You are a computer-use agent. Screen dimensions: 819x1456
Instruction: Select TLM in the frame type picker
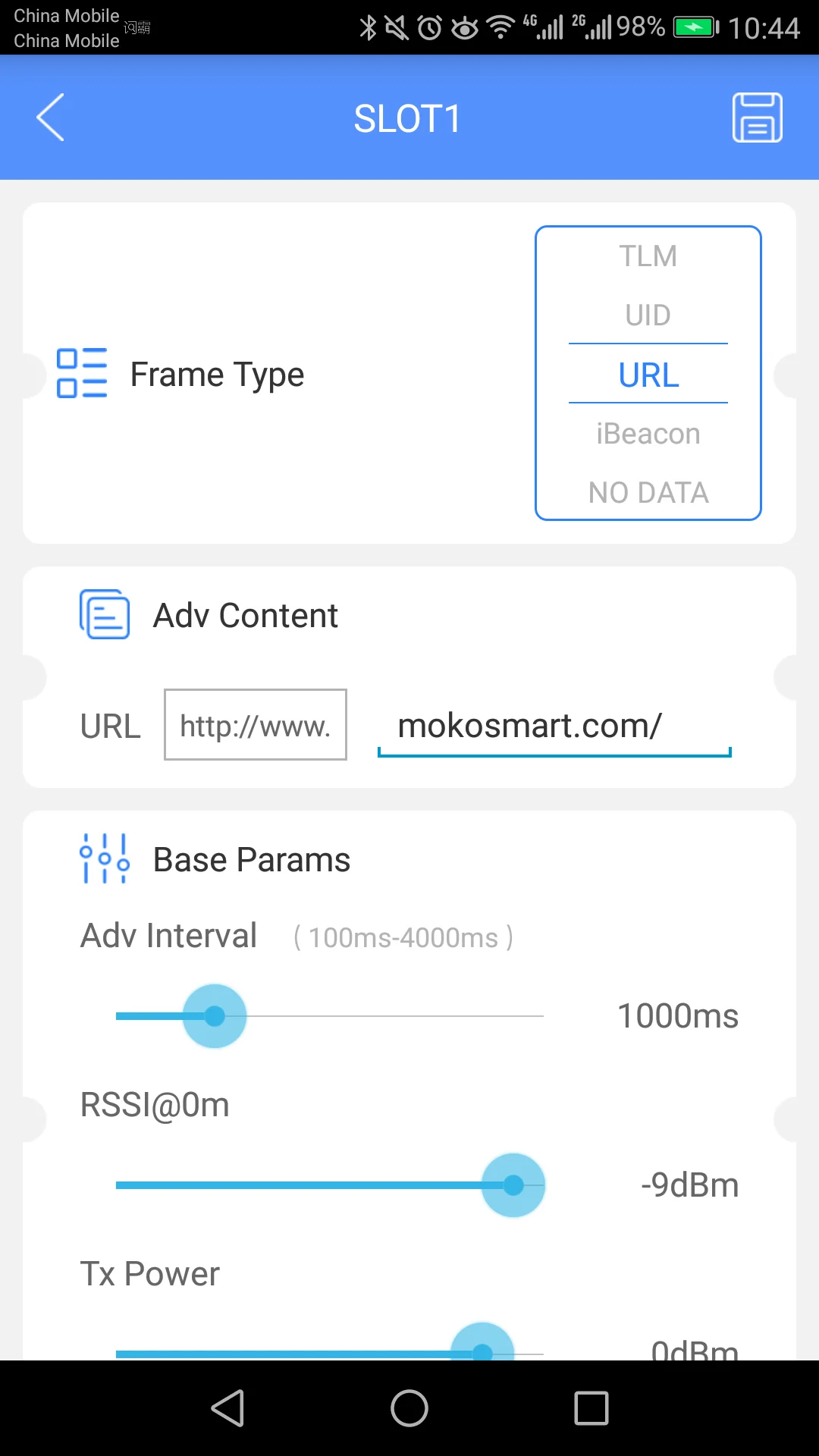[648, 256]
